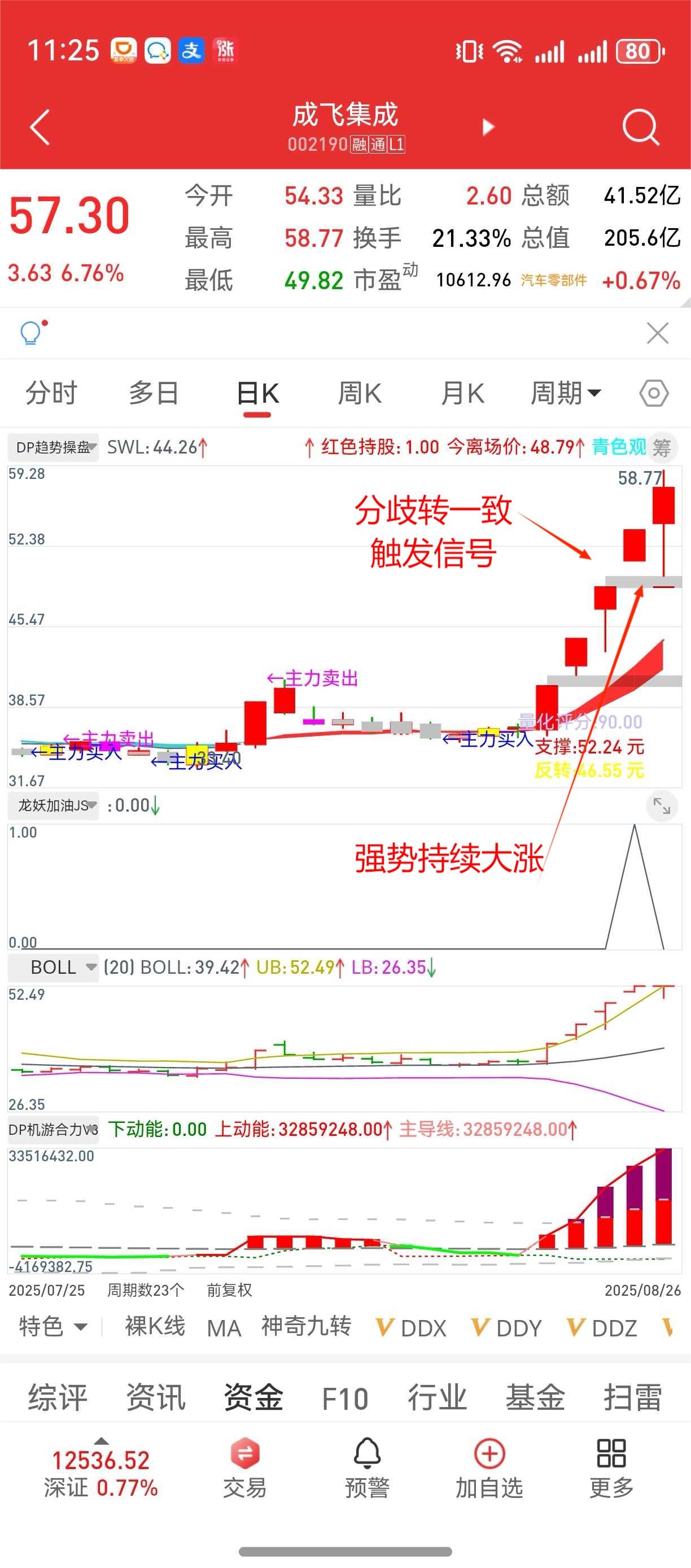This screenshot has width=691, height=1568.
Task: Add this stock via 加自选
Action: [489, 1467]
